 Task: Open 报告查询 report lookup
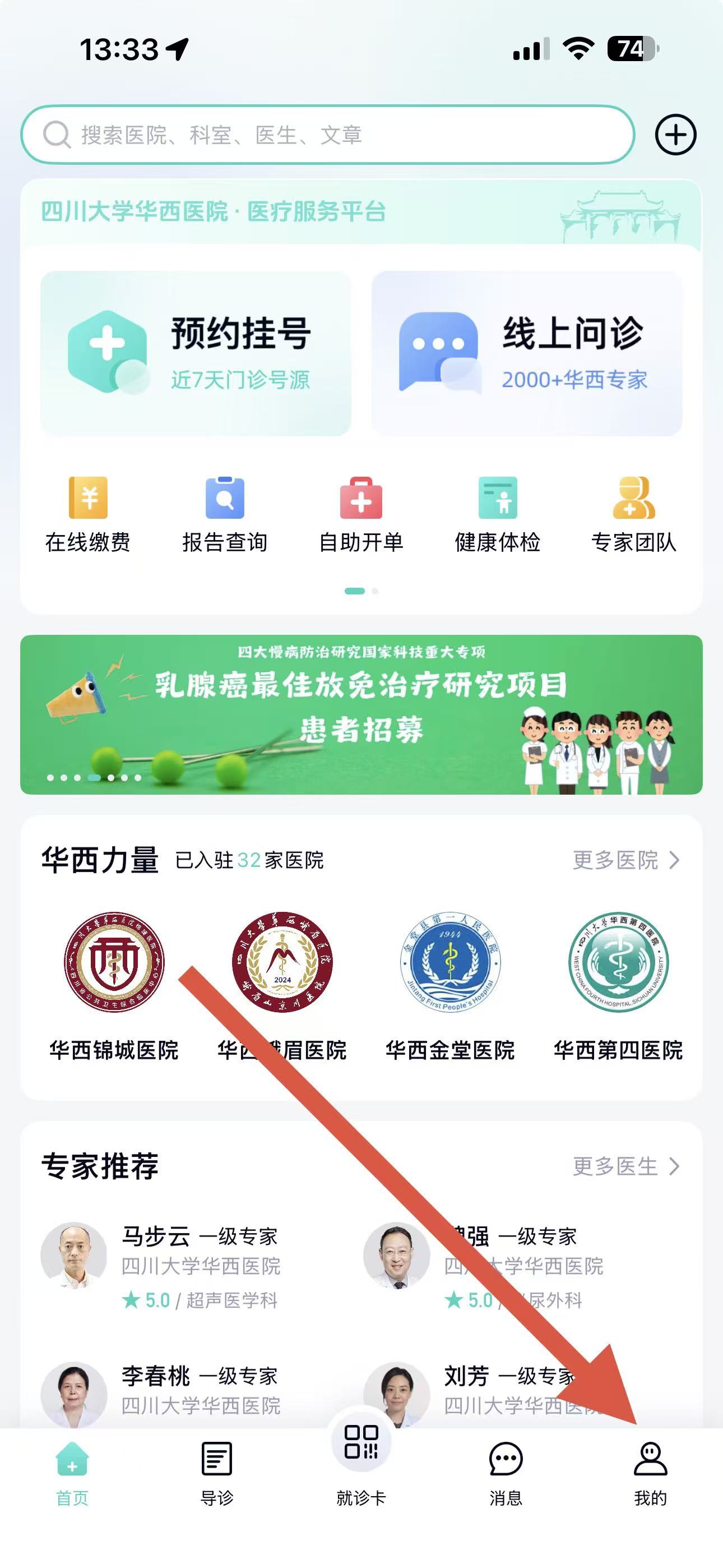(x=225, y=514)
